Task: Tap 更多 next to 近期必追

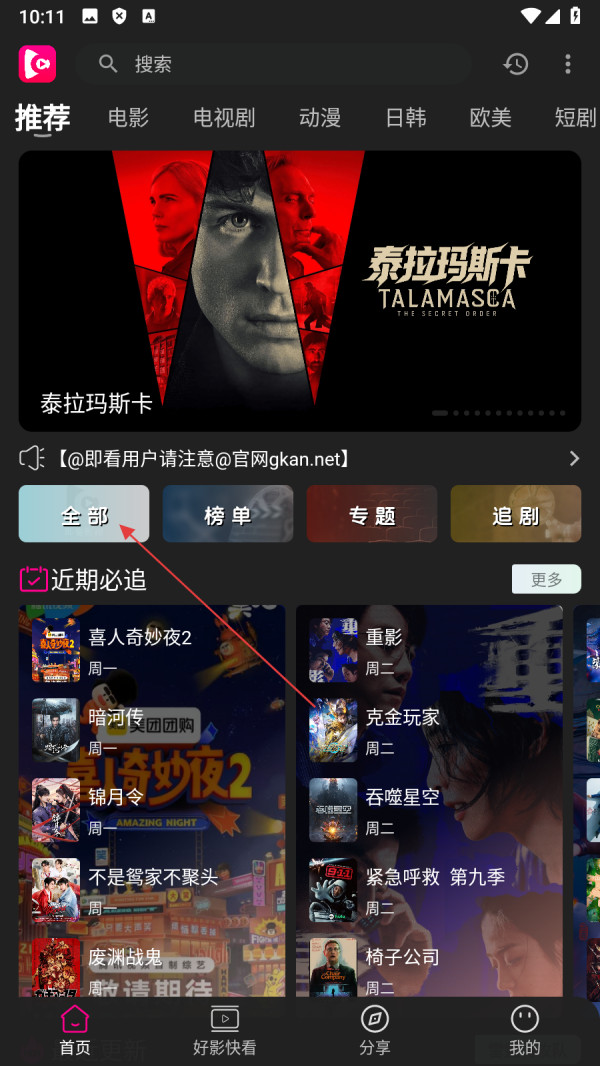Action: pos(546,579)
